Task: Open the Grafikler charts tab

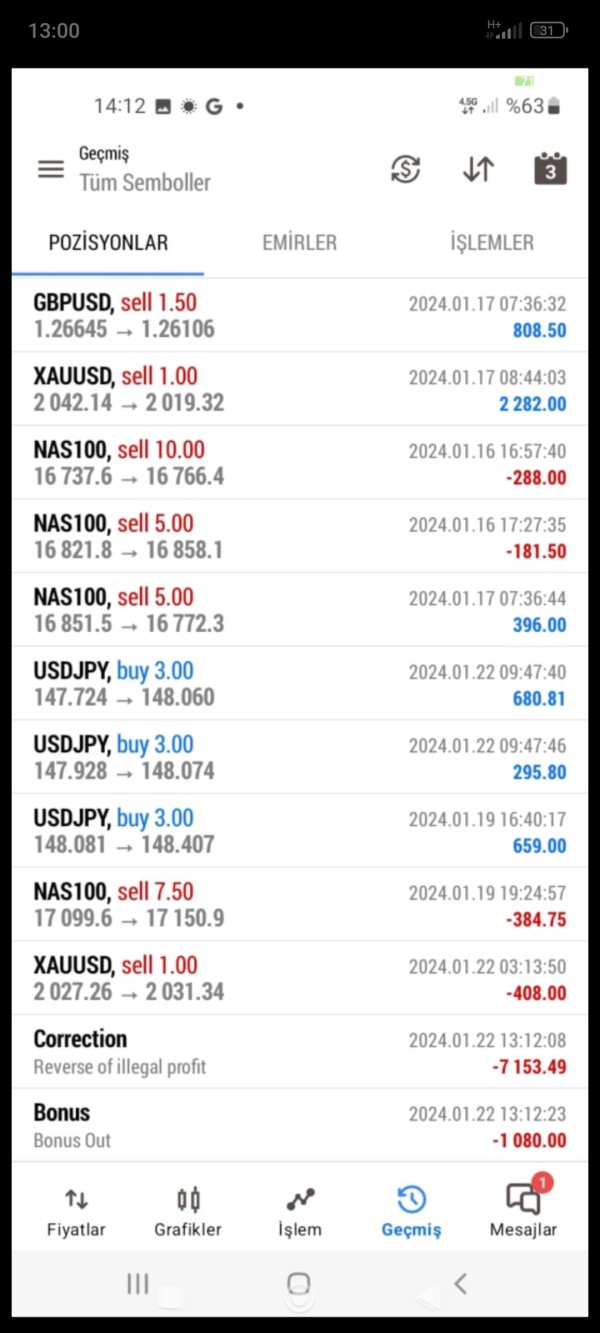Action: [x=188, y=1211]
